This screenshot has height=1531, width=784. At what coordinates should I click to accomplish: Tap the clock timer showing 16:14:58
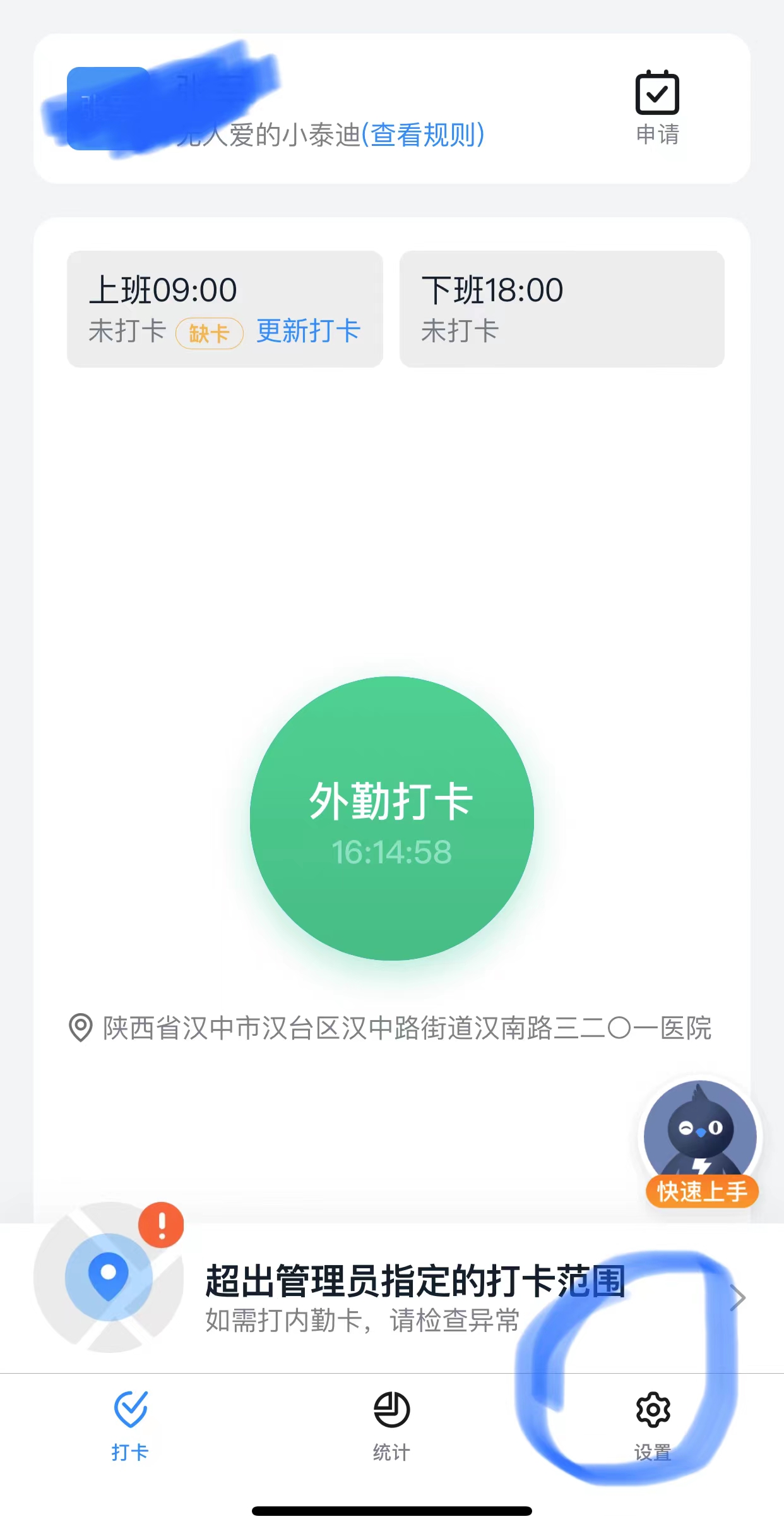(x=391, y=851)
